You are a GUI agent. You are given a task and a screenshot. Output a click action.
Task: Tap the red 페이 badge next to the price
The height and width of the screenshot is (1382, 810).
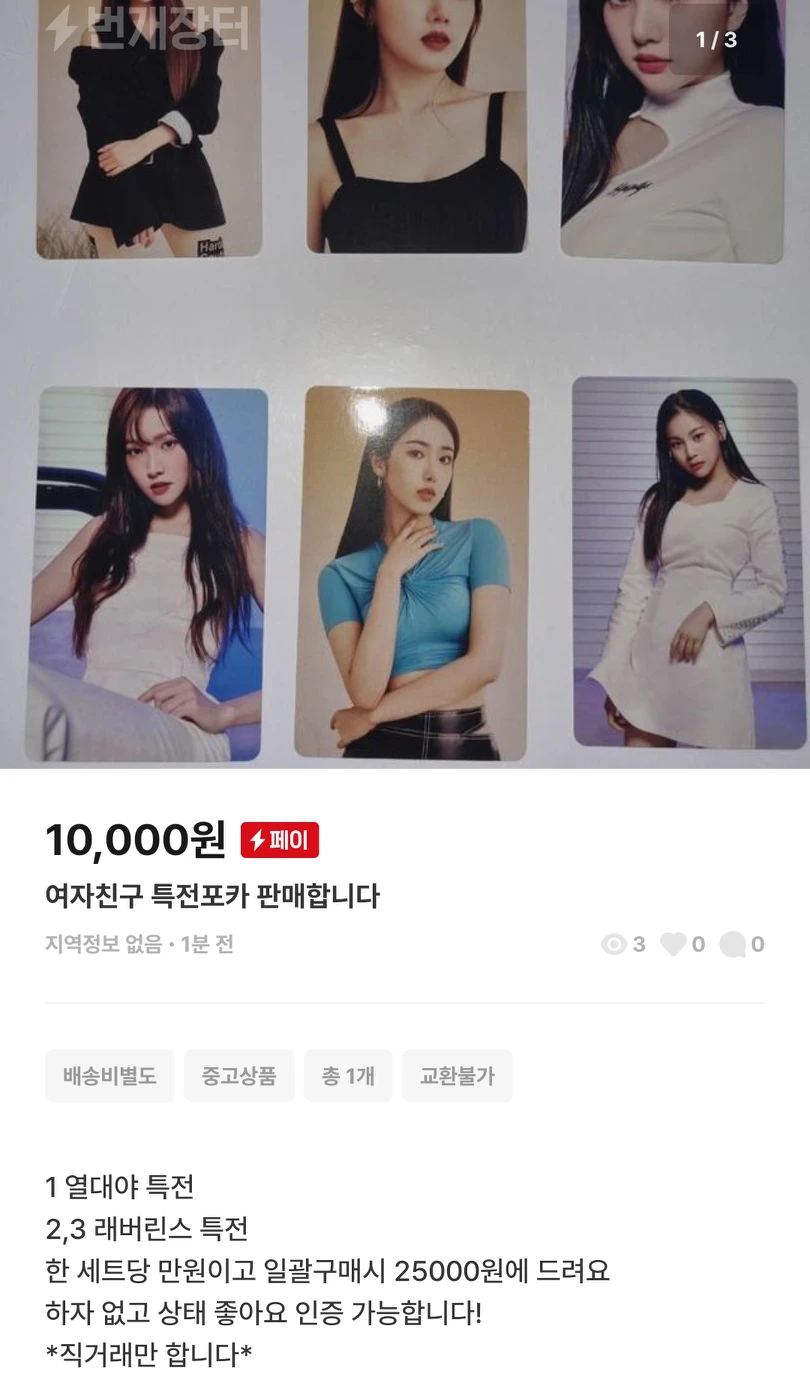pyautogui.click(x=280, y=840)
